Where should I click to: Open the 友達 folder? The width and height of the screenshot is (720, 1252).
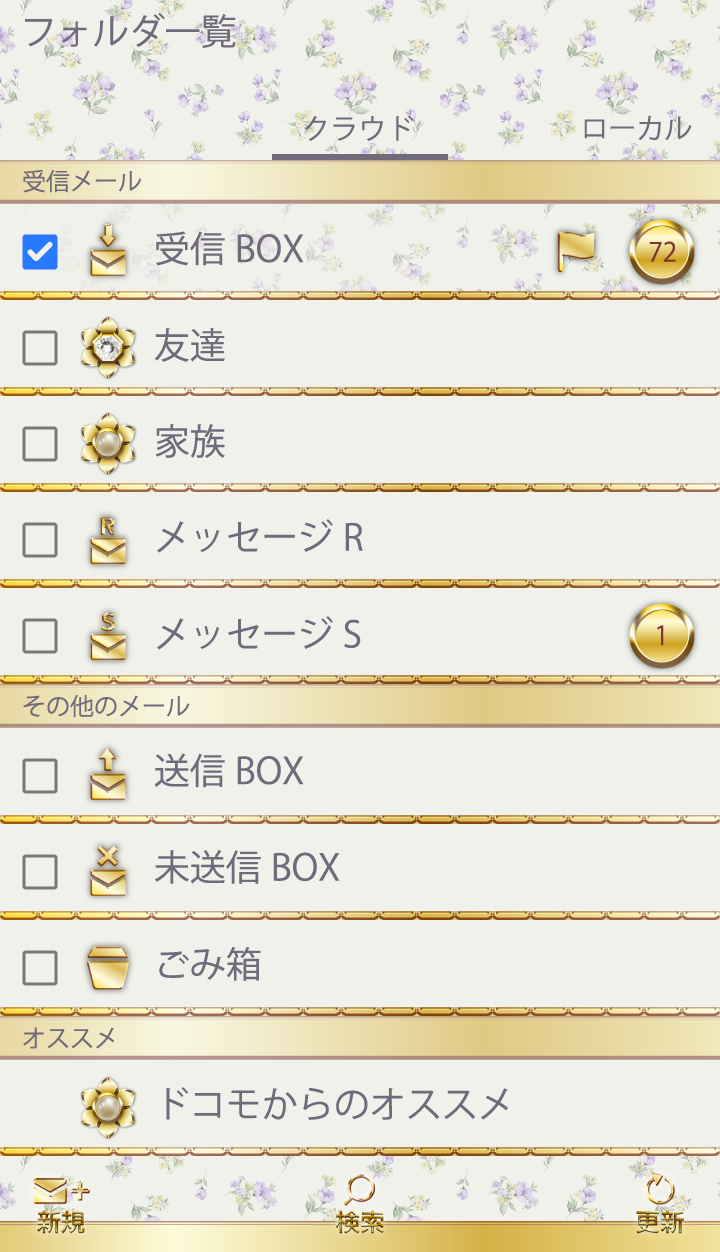[x=190, y=347]
